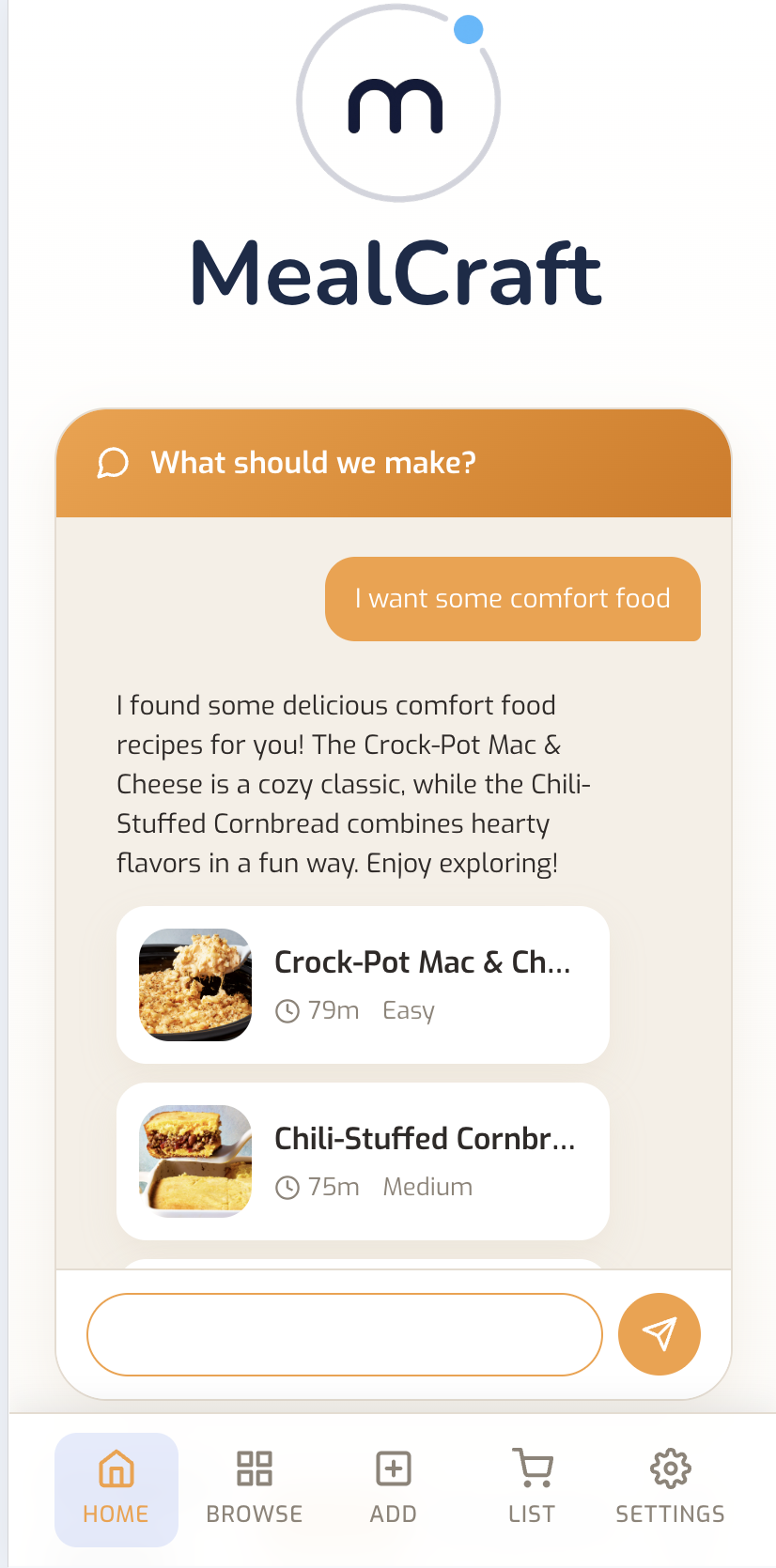Click the clock icon on Crock-Pot Mac card
The width and height of the screenshot is (776, 1568).
287,1010
